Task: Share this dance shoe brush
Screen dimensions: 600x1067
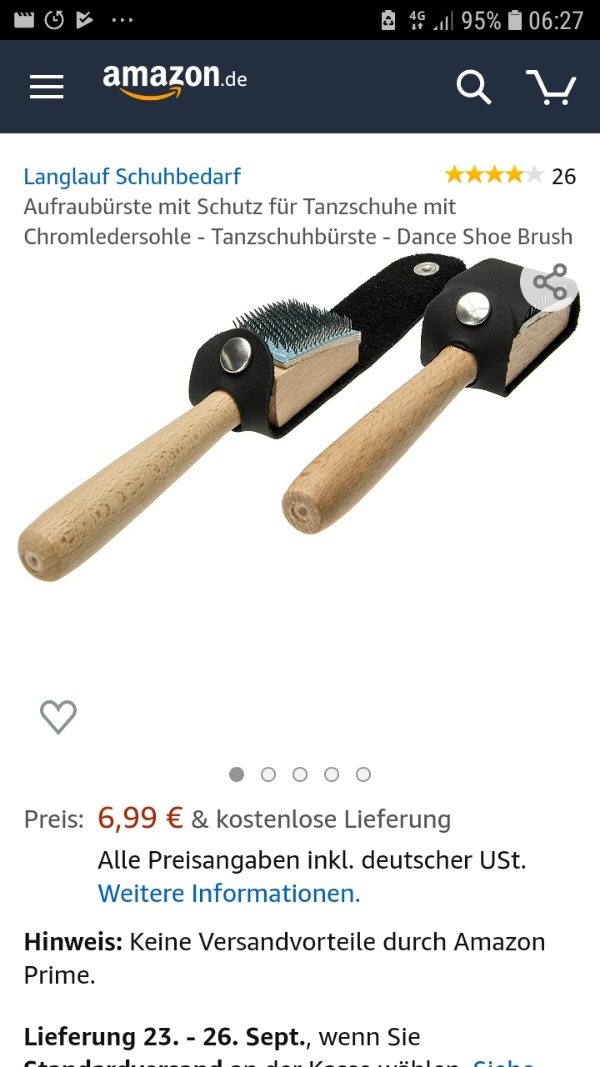Action: point(549,282)
